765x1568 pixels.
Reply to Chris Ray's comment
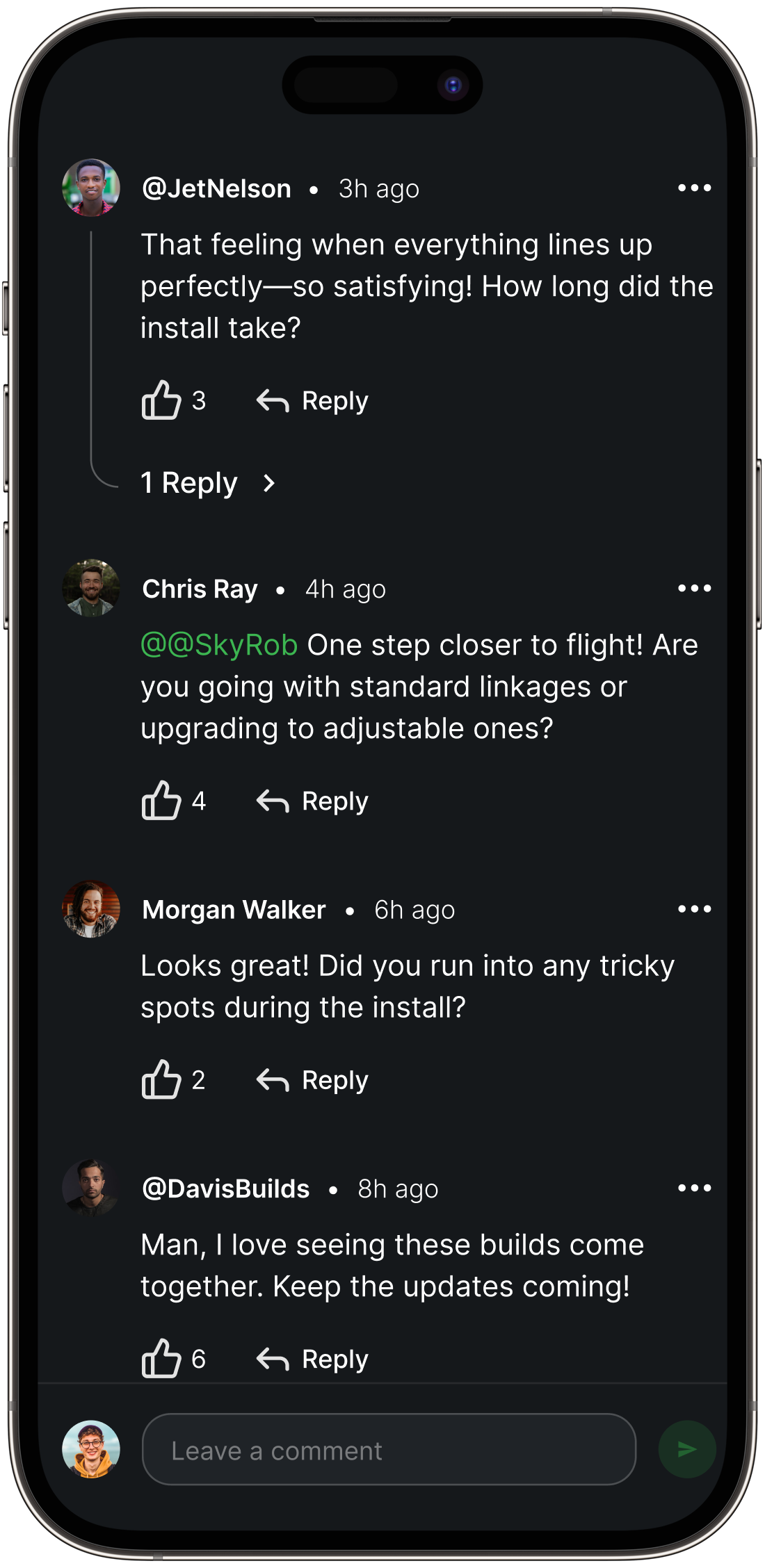[x=313, y=801]
